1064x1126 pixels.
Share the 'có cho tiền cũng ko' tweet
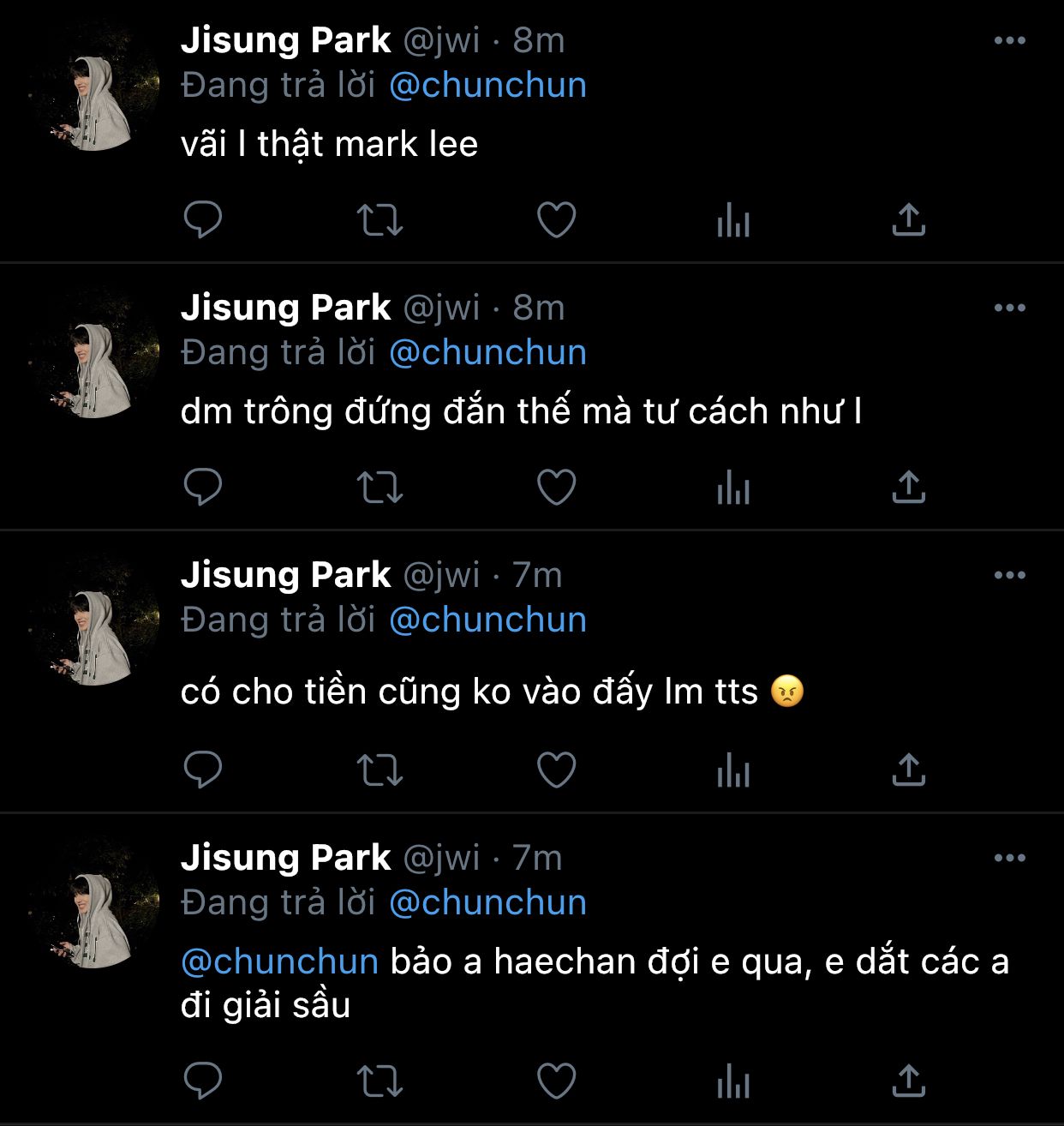click(908, 770)
